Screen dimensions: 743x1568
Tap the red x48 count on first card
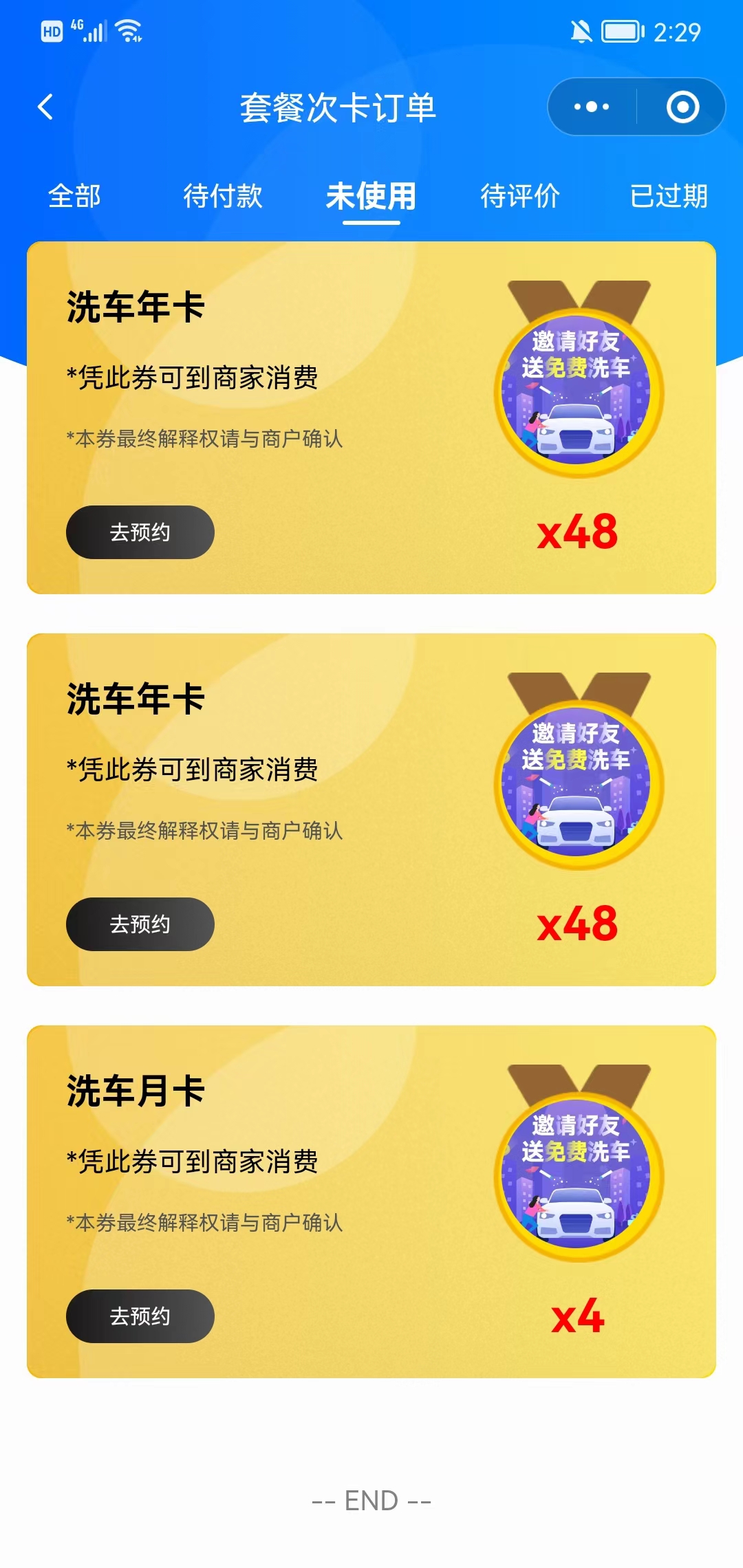[x=578, y=530]
